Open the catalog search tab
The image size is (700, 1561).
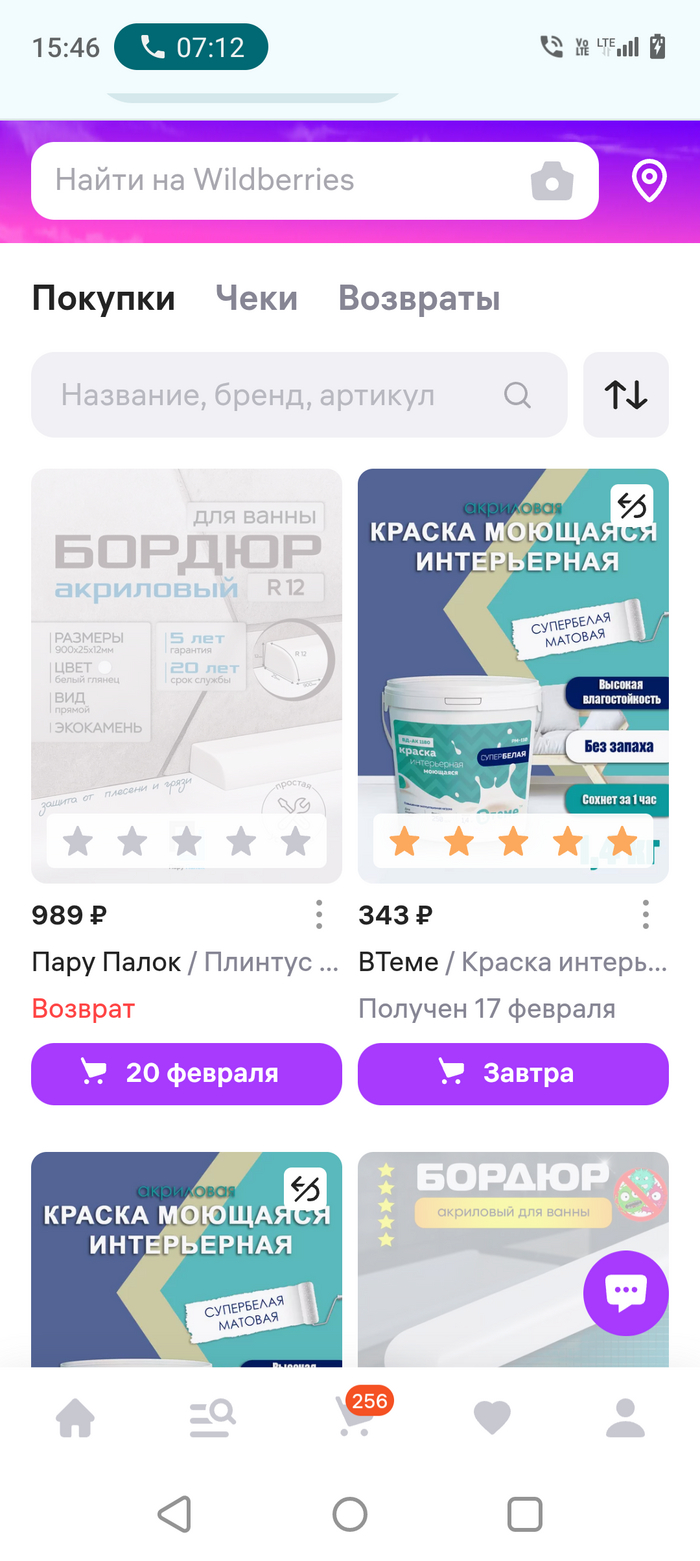tap(212, 1417)
